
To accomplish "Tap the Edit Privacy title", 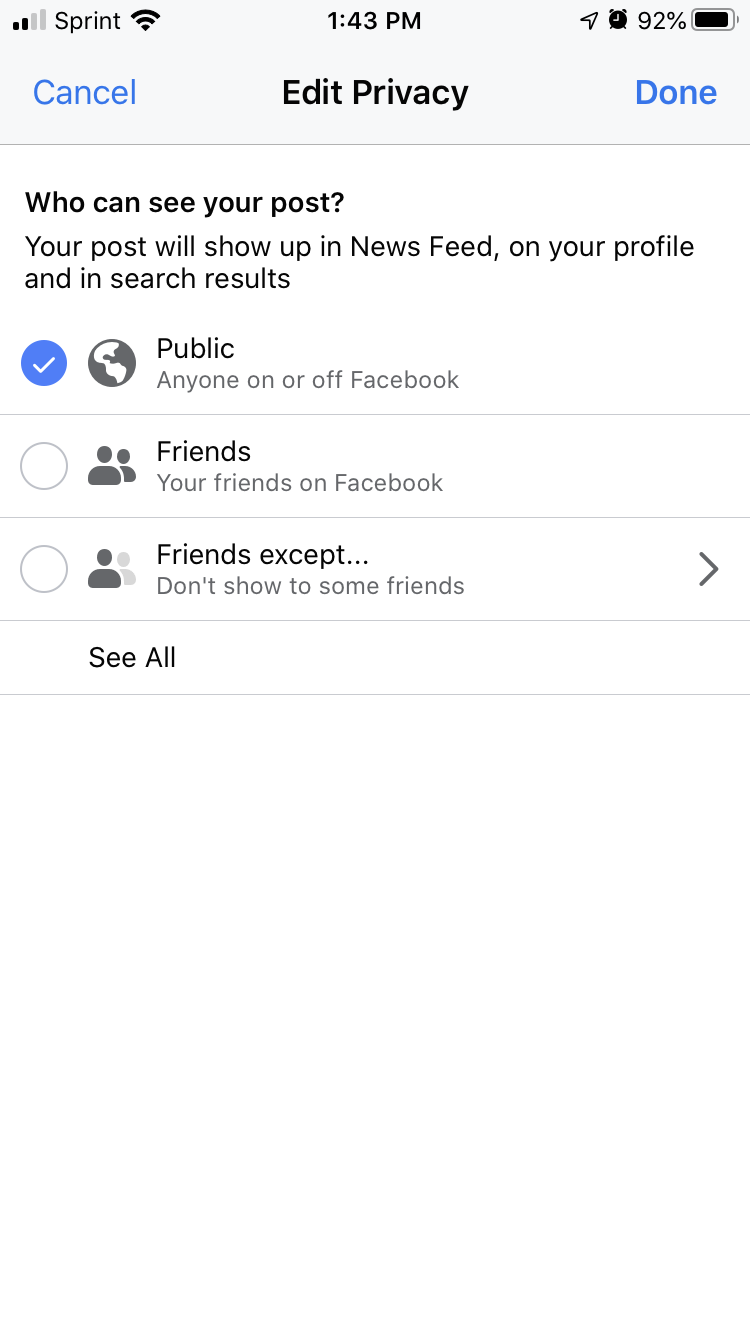I will (375, 92).
